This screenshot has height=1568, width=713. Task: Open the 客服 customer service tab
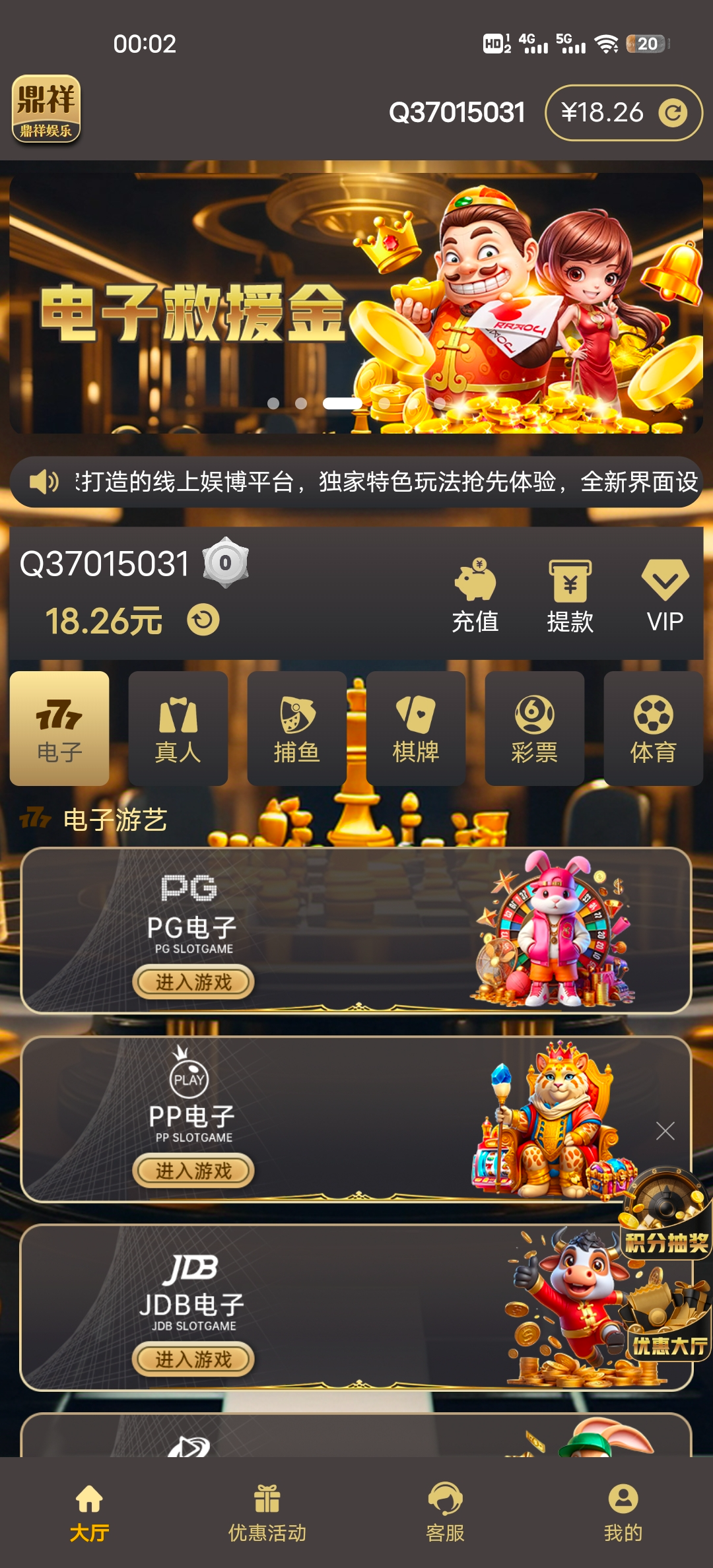[x=446, y=1512]
